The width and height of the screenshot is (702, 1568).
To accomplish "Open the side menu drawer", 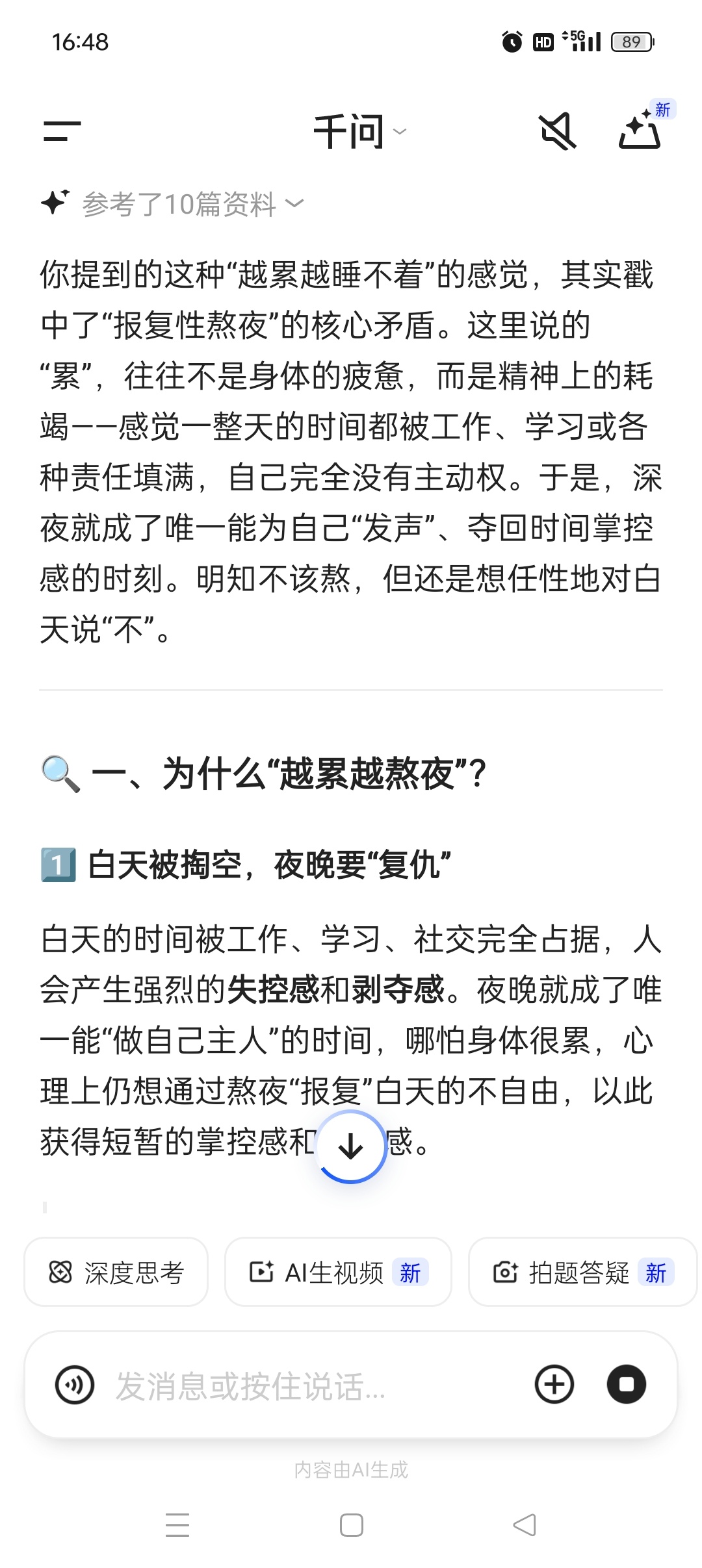I will 62,131.
